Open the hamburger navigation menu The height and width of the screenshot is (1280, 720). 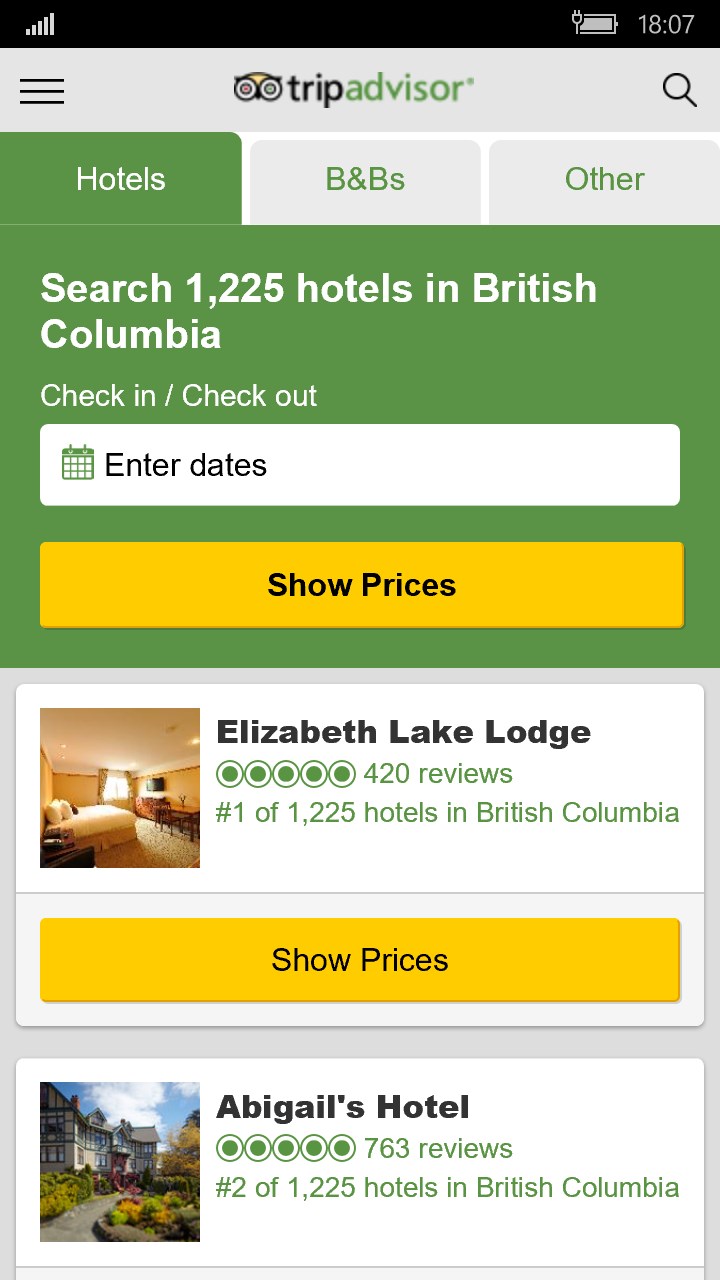click(x=42, y=90)
